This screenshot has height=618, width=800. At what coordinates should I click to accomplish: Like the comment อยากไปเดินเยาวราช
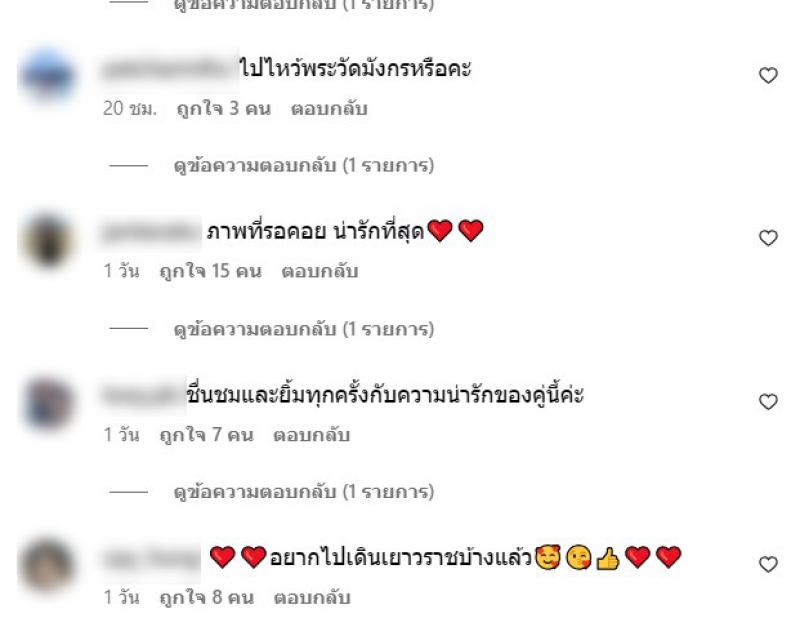coord(768,564)
